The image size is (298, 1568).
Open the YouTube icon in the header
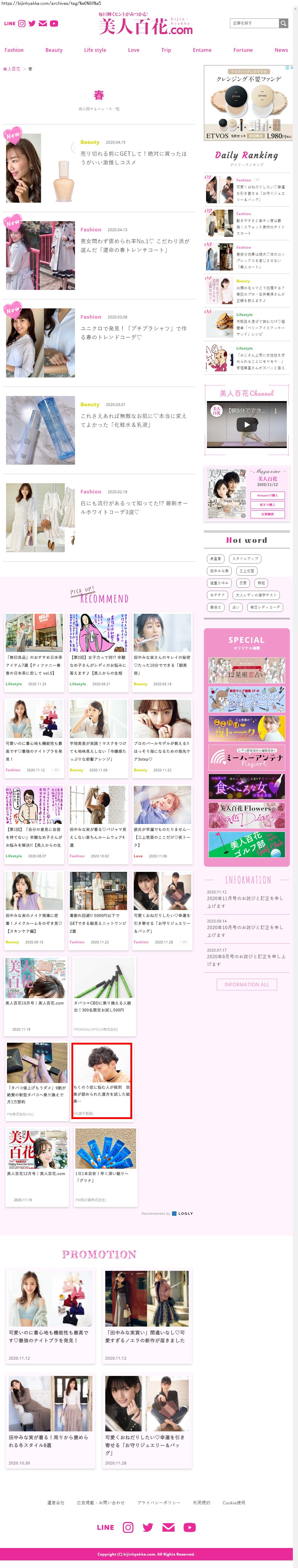pos(54,24)
